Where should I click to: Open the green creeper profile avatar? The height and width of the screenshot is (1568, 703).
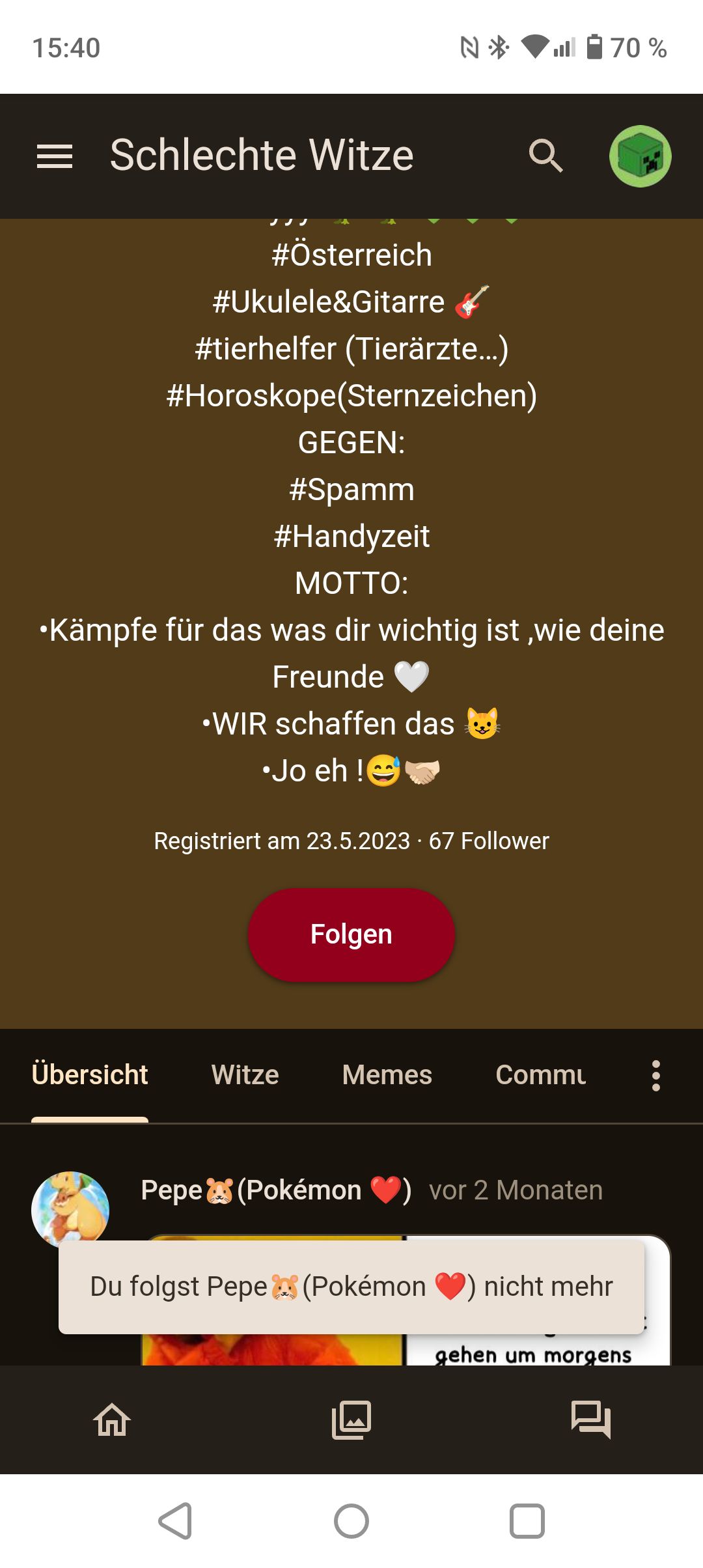pos(640,156)
